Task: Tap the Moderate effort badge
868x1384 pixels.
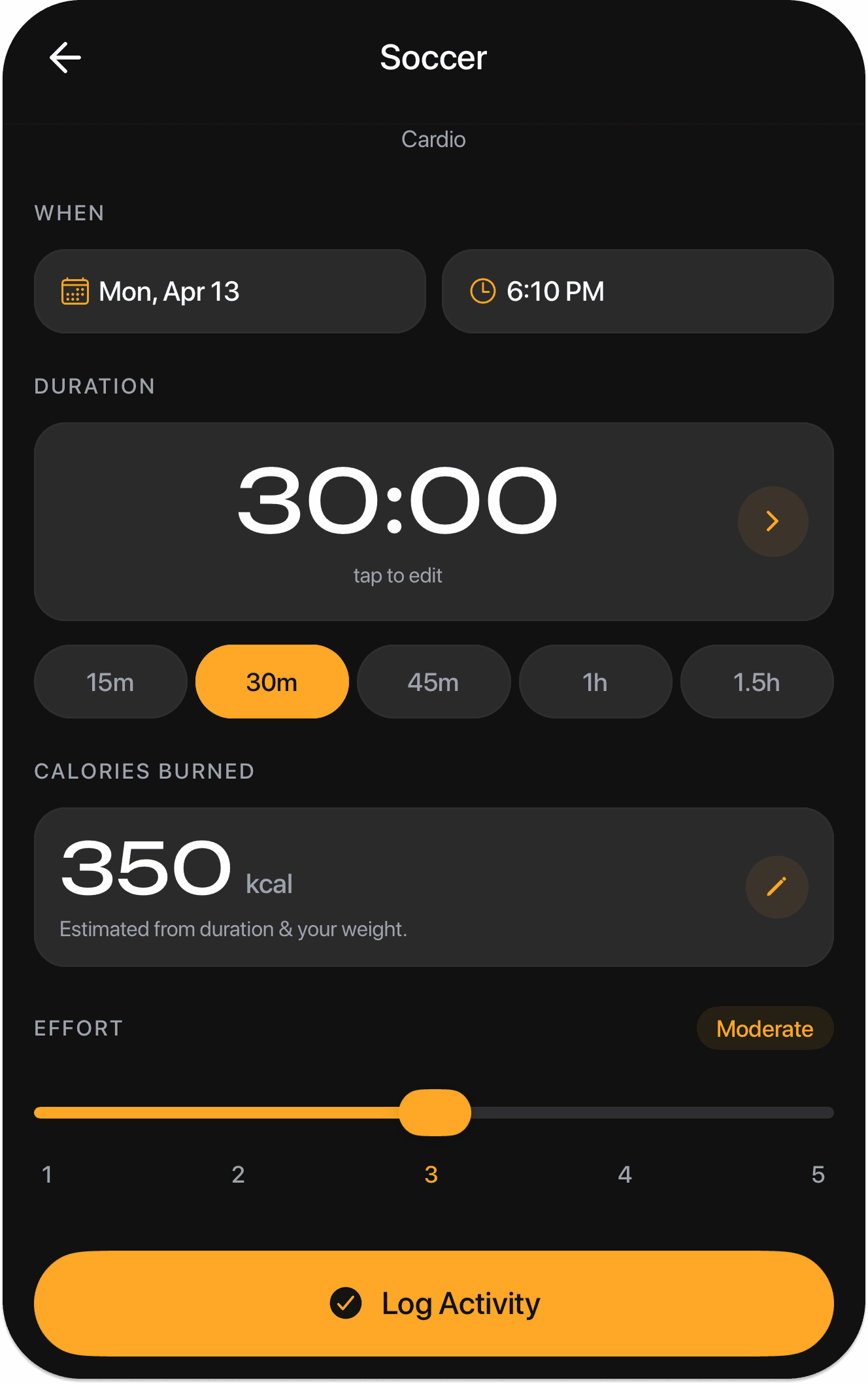Action: [765, 1028]
